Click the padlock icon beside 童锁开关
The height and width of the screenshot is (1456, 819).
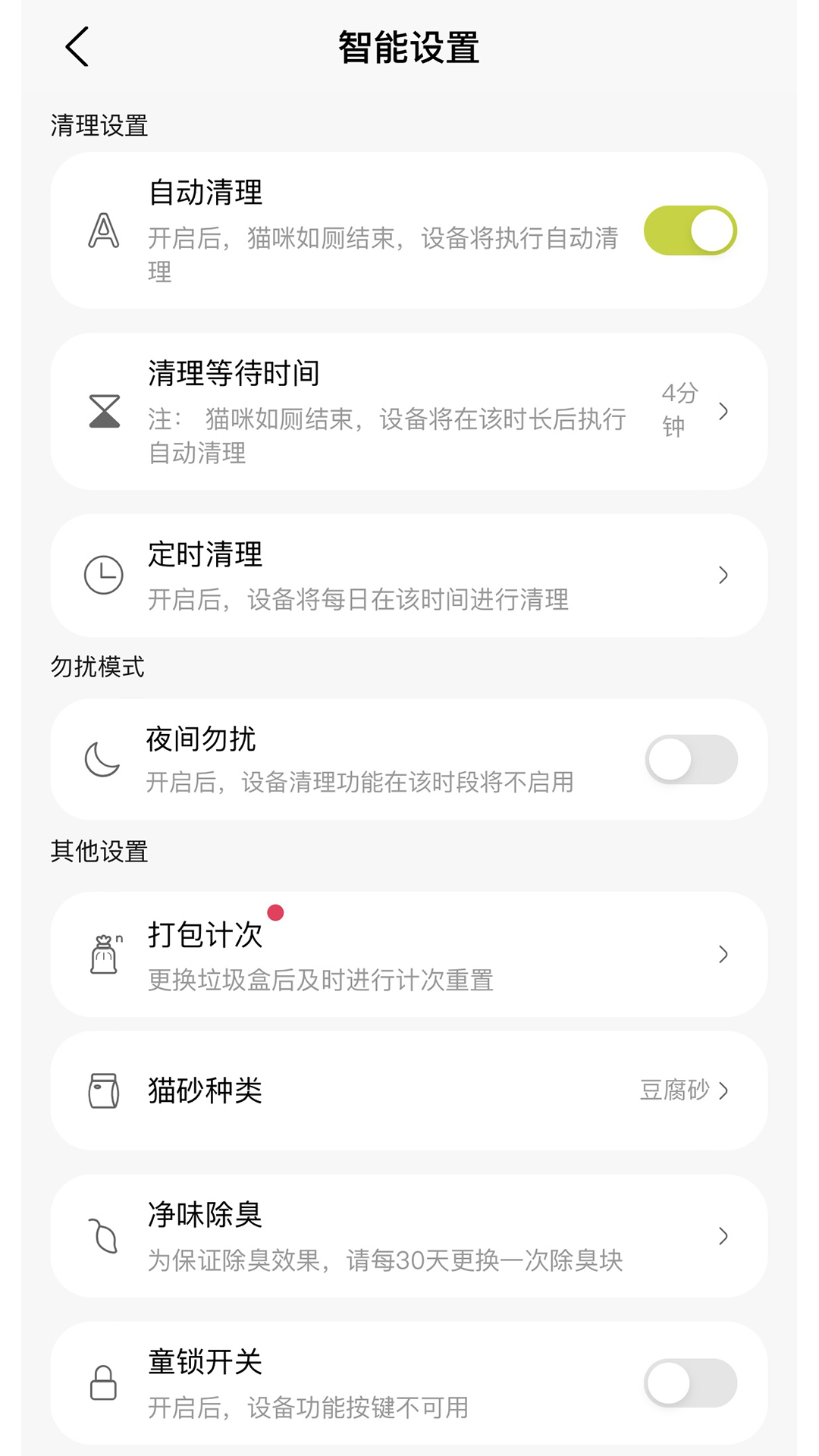(103, 1382)
